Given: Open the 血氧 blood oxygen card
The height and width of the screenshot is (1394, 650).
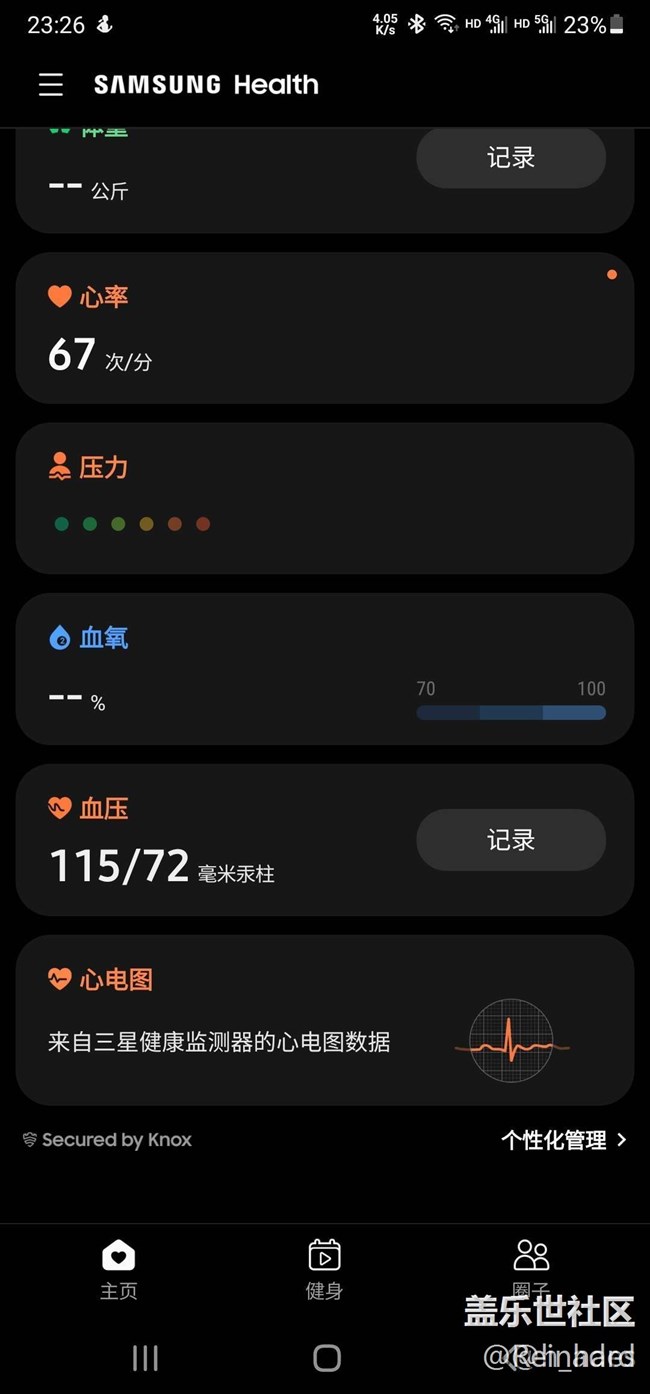Looking at the screenshot, I should pos(324,668).
